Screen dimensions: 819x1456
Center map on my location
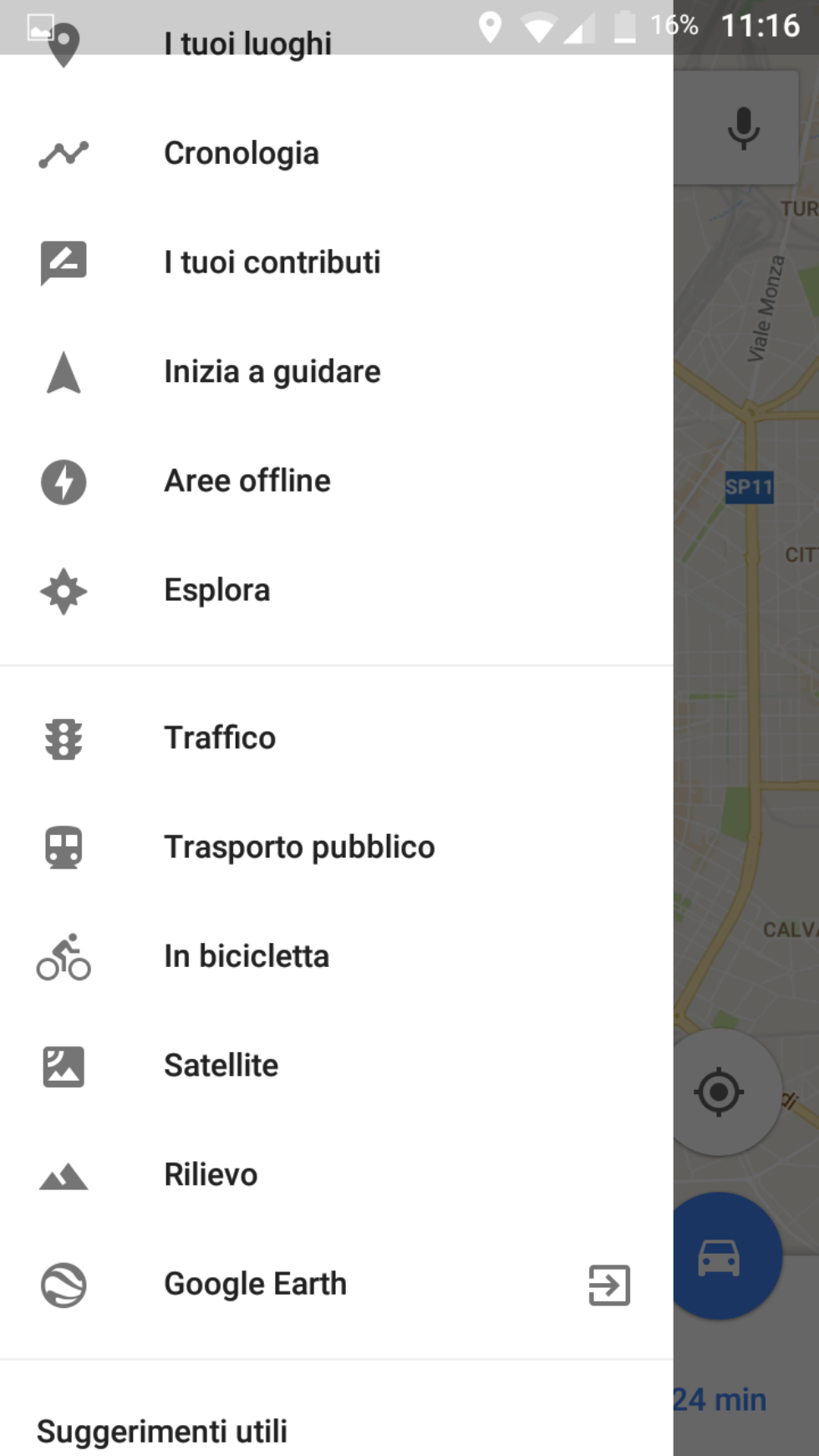[719, 1092]
